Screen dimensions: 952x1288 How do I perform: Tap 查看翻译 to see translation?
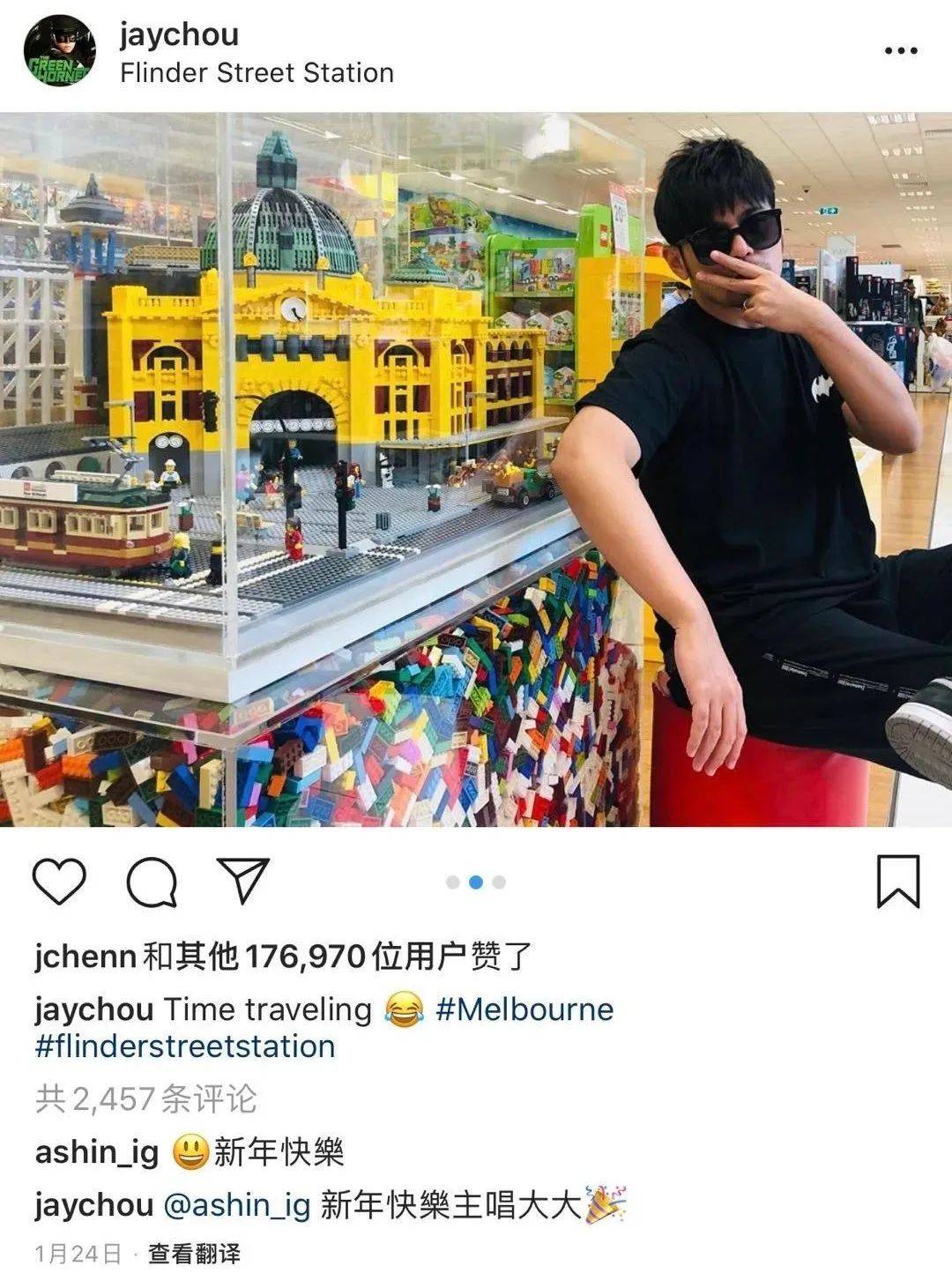coord(194,1254)
